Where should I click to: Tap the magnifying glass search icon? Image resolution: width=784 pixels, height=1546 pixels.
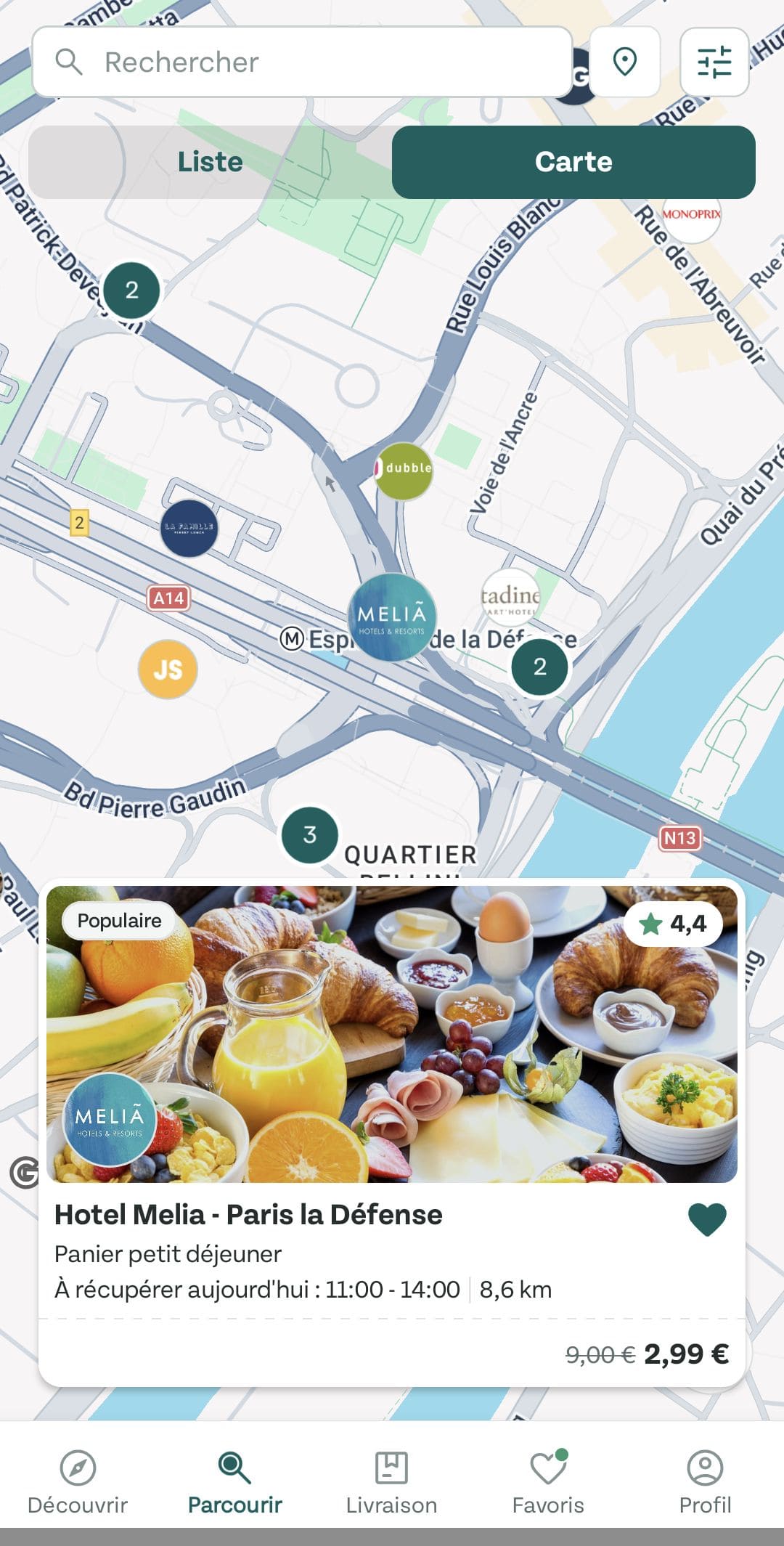(x=70, y=62)
